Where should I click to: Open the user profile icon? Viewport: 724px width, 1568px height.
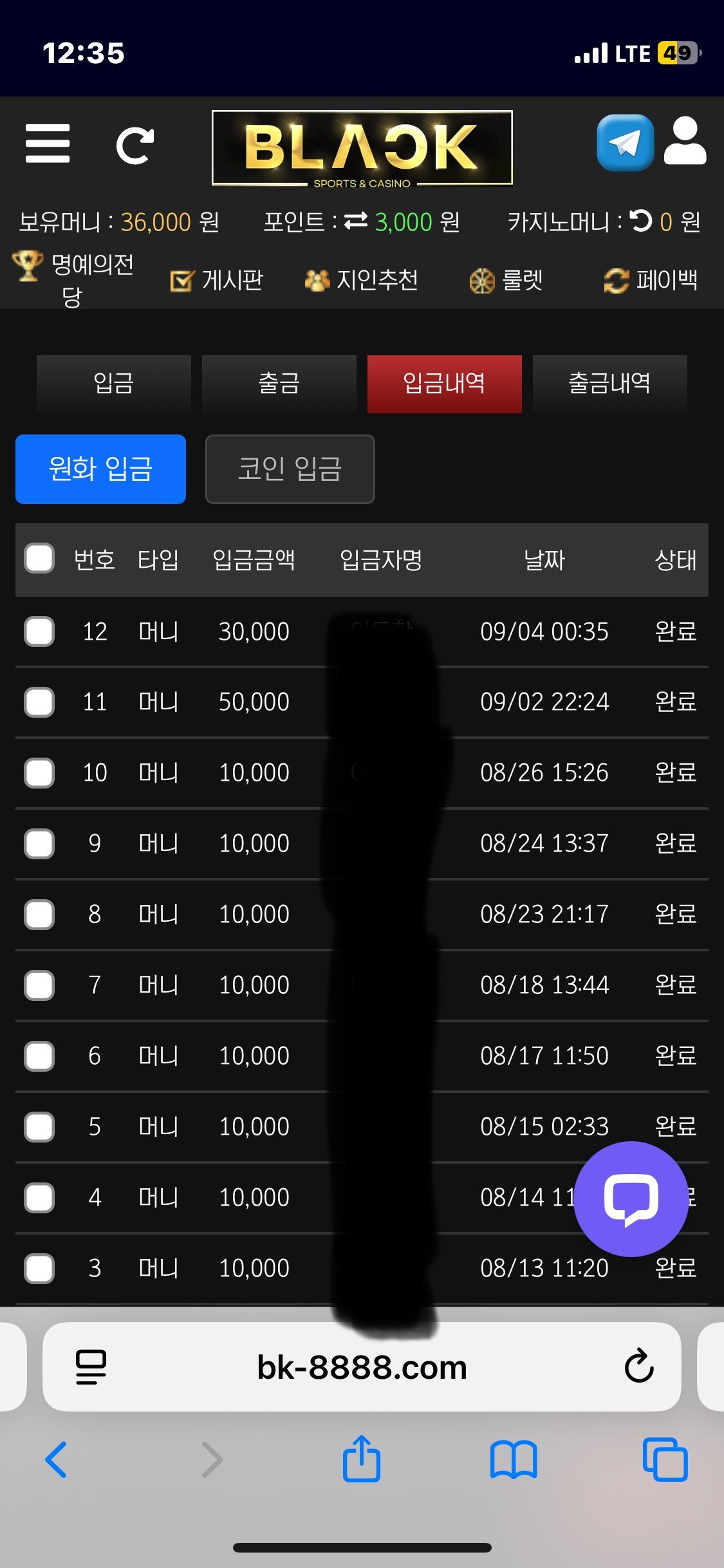[x=685, y=142]
